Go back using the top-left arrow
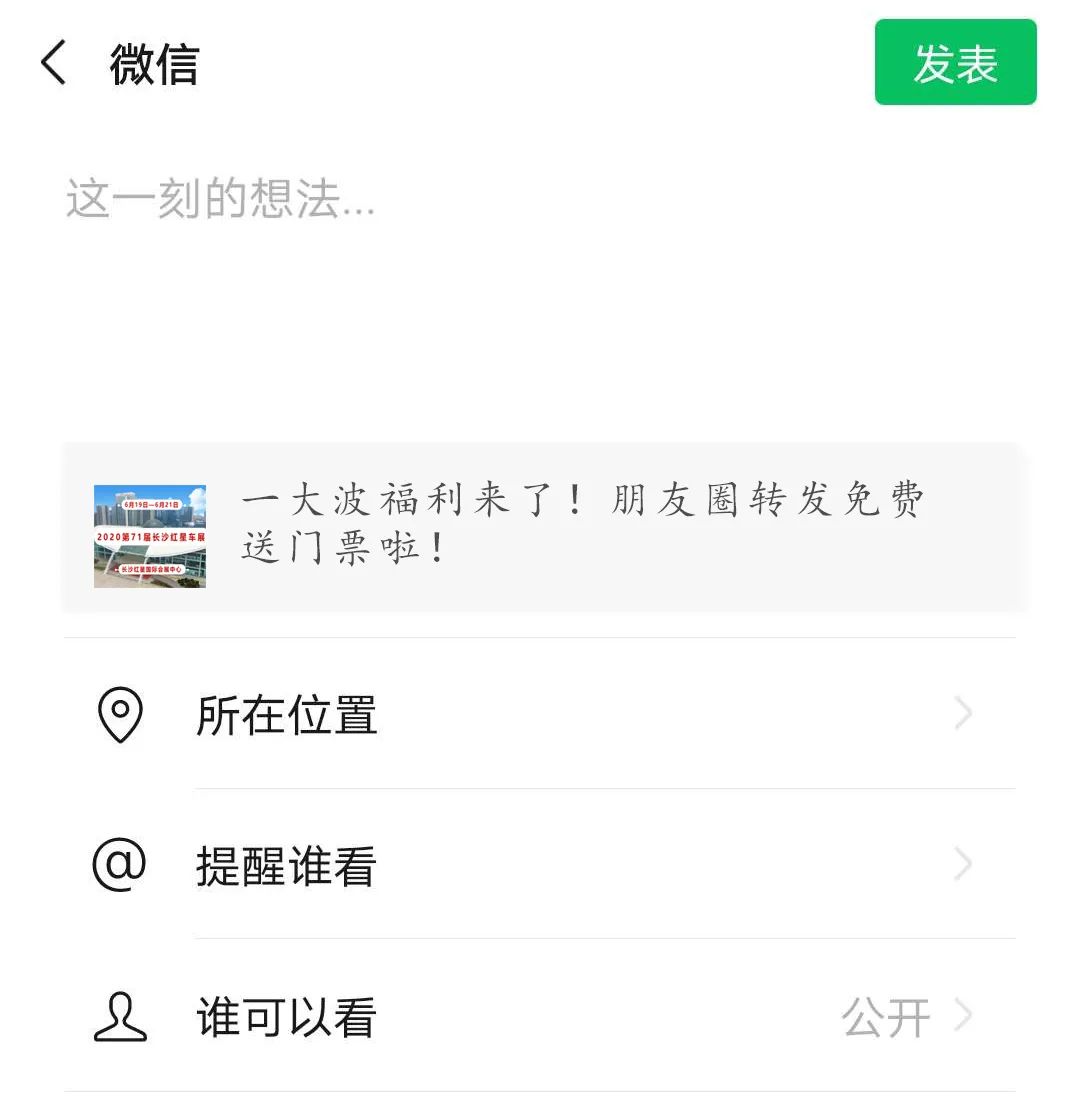The height and width of the screenshot is (1097, 1080). coord(53,63)
